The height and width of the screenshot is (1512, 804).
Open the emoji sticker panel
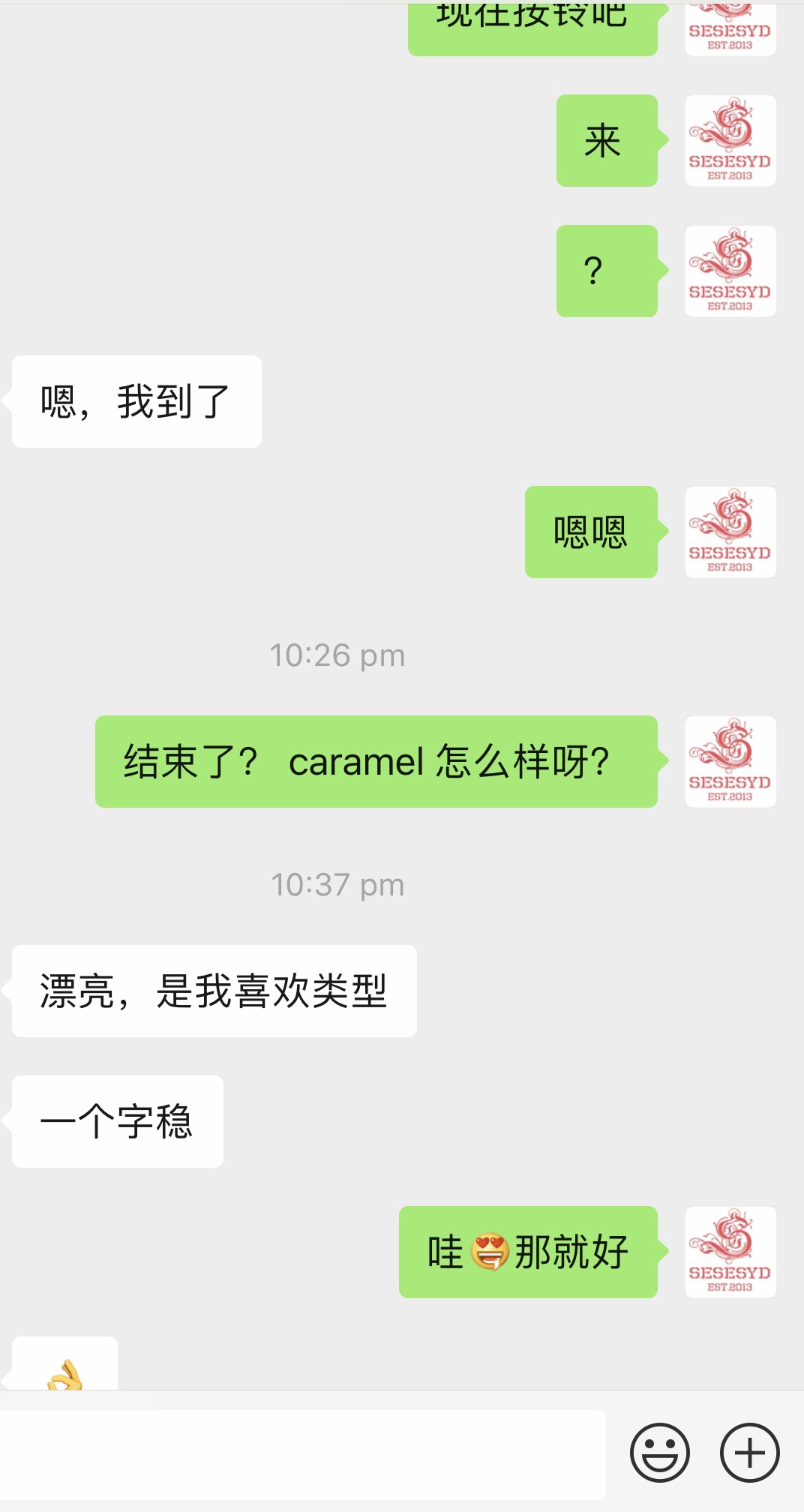[x=659, y=1453]
